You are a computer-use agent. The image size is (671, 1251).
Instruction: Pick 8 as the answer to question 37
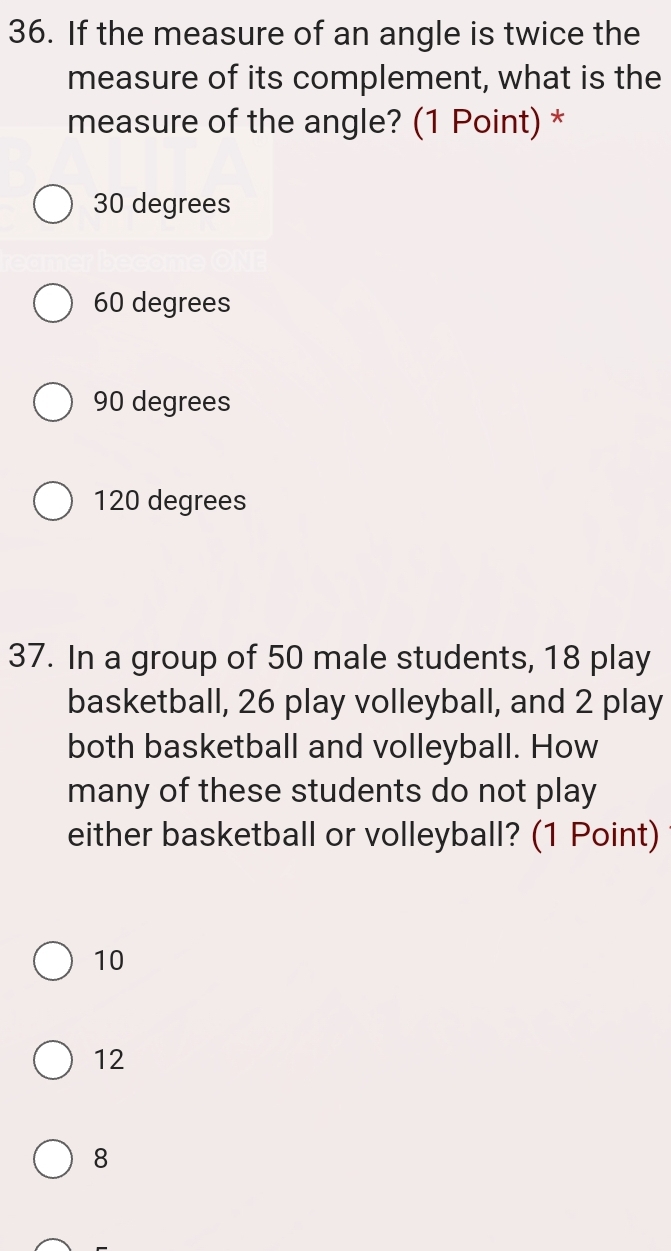(x=54, y=1159)
